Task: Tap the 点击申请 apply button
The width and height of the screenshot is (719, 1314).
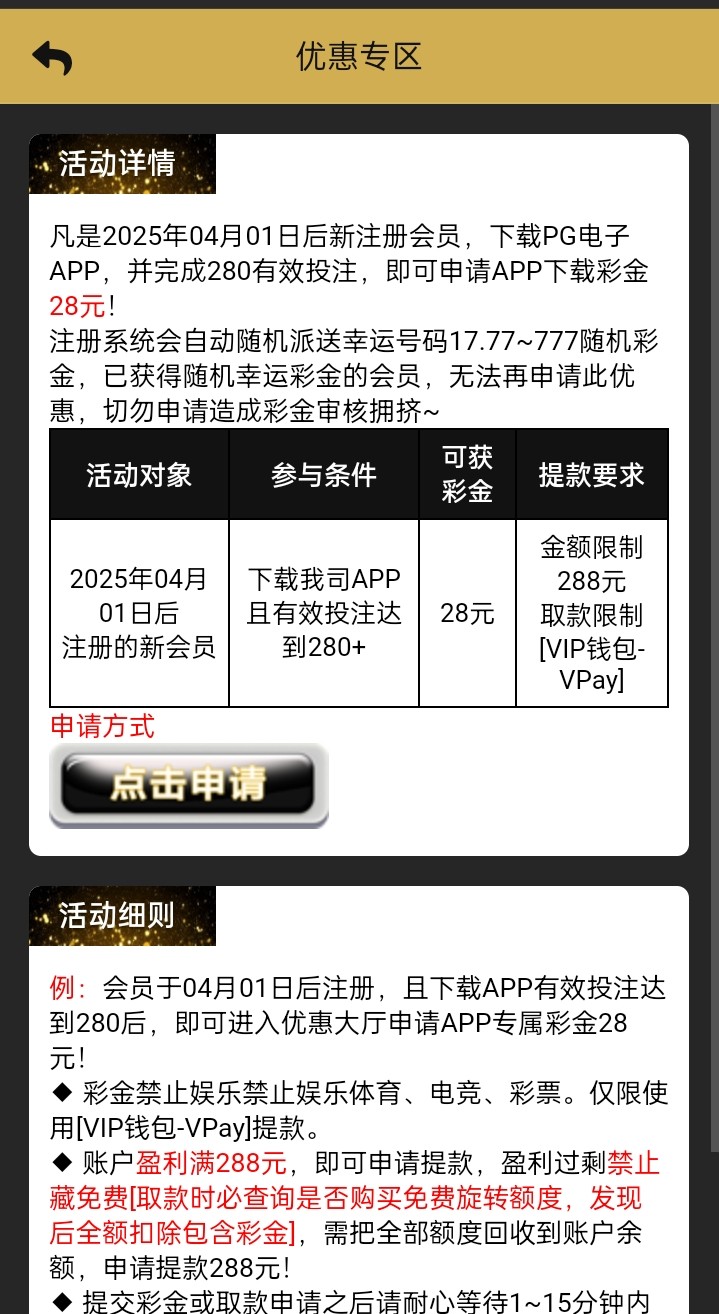Action: click(x=189, y=785)
